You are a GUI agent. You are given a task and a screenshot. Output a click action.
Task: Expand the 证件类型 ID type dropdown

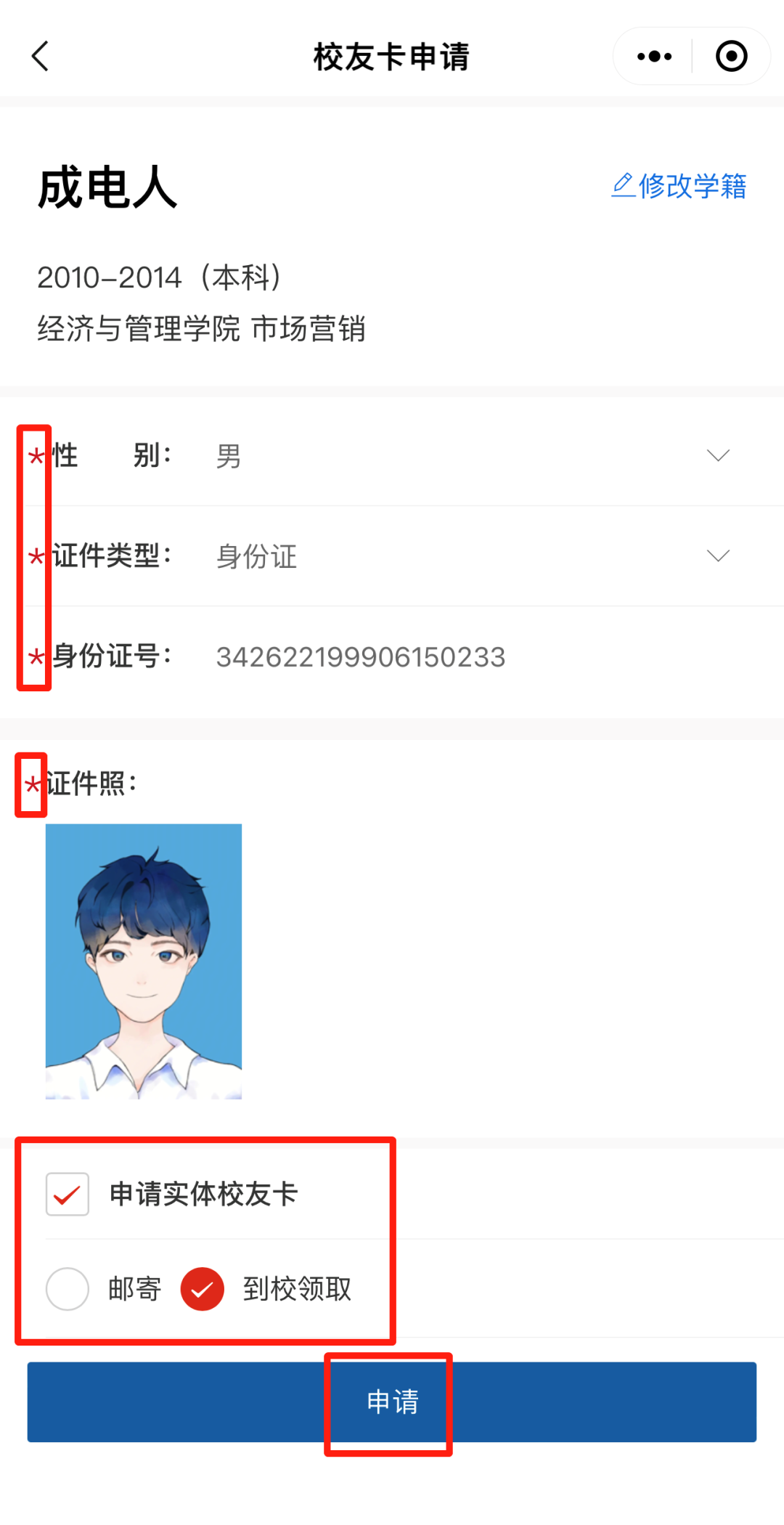717,556
